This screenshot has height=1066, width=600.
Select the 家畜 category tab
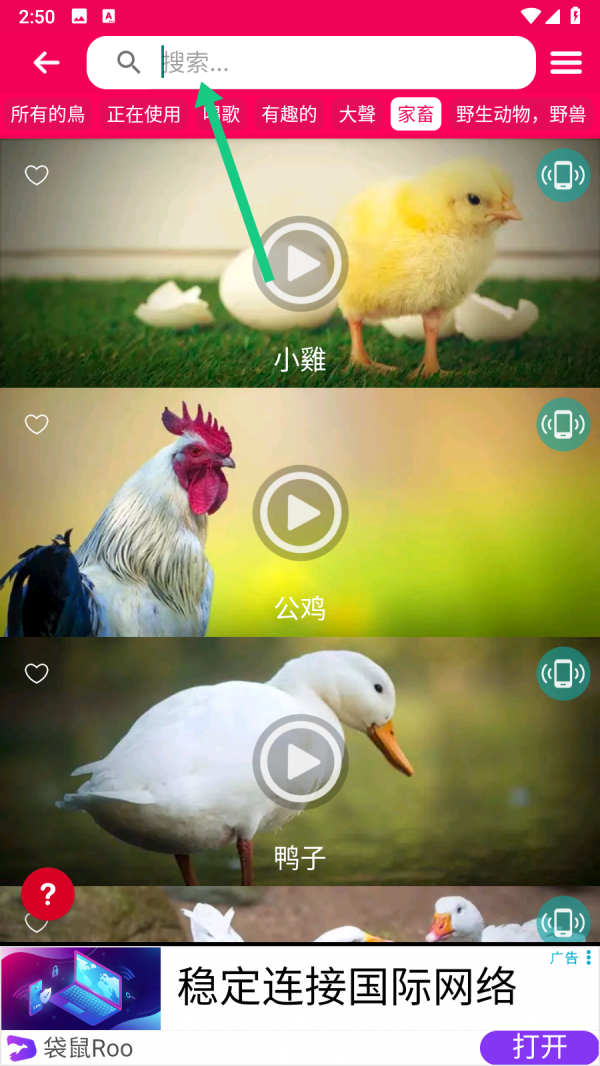click(x=415, y=114)
